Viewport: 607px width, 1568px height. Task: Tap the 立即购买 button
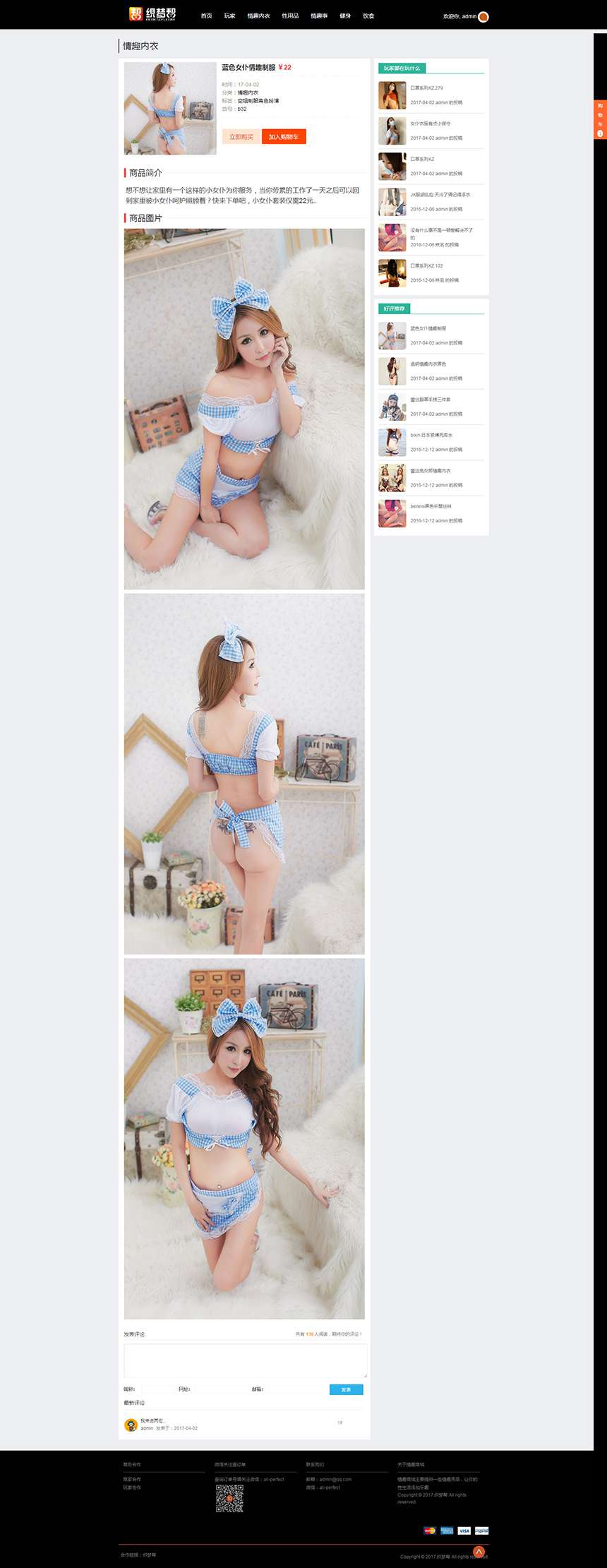pos(241,137)
